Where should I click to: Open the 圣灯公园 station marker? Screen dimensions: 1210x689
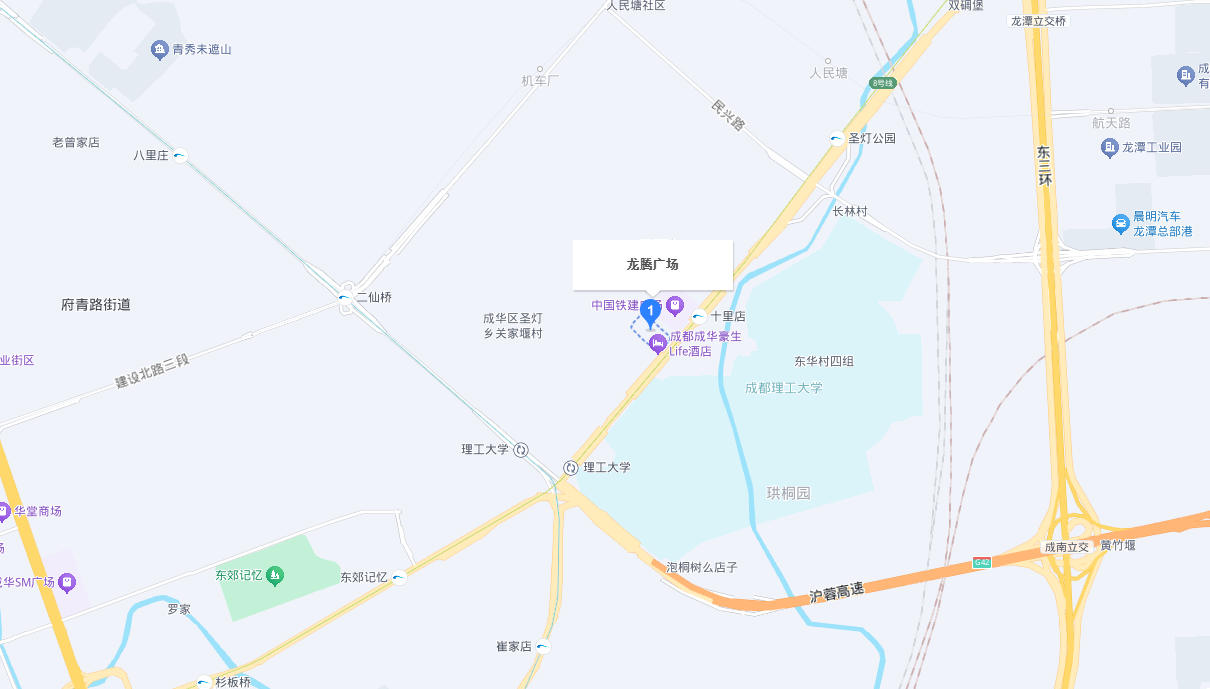tap(836, 139)
